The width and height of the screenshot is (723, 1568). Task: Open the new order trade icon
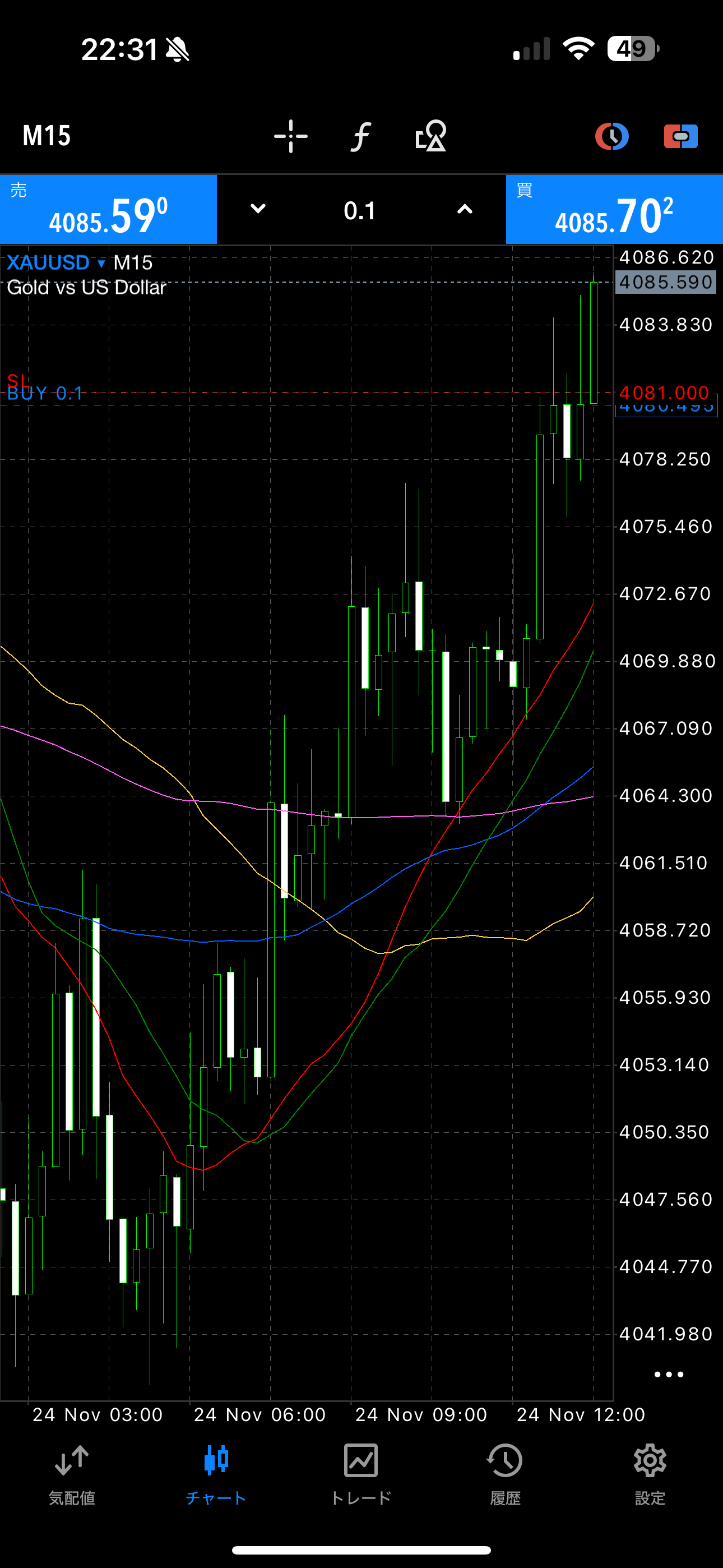pyautogui.click(x=680, y=136)
